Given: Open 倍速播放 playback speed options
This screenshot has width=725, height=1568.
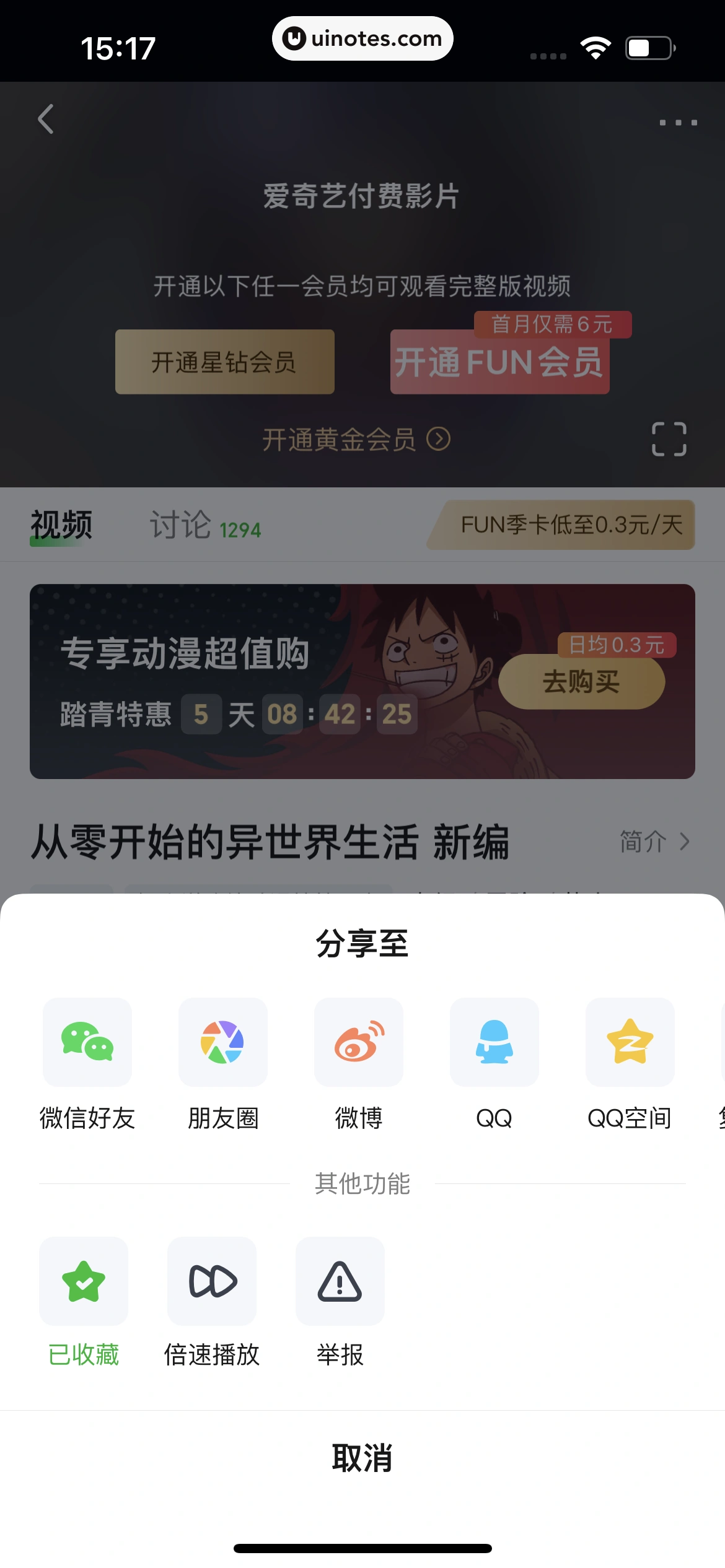Looking at the screenshot, I should (212, 1281).
